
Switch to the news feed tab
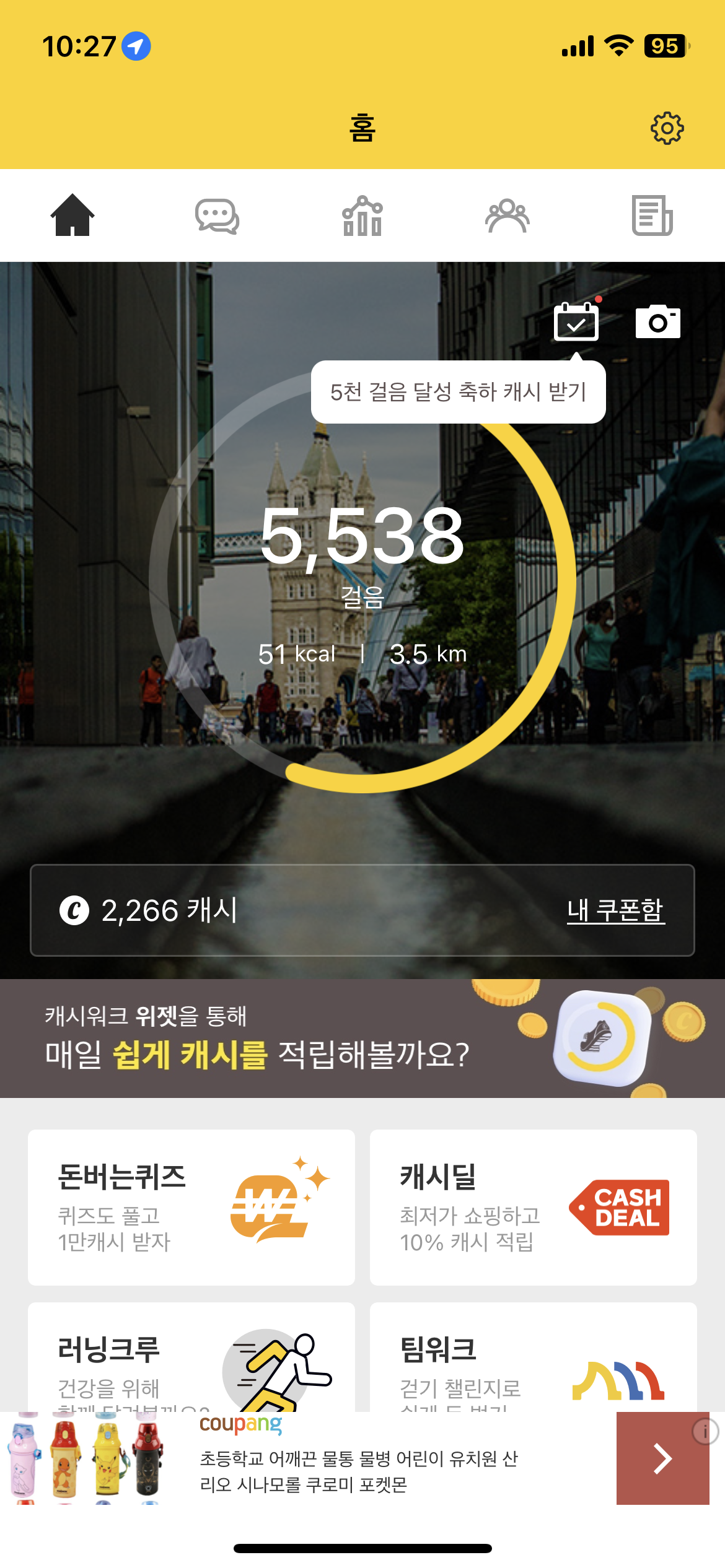(x=652, y=216)
